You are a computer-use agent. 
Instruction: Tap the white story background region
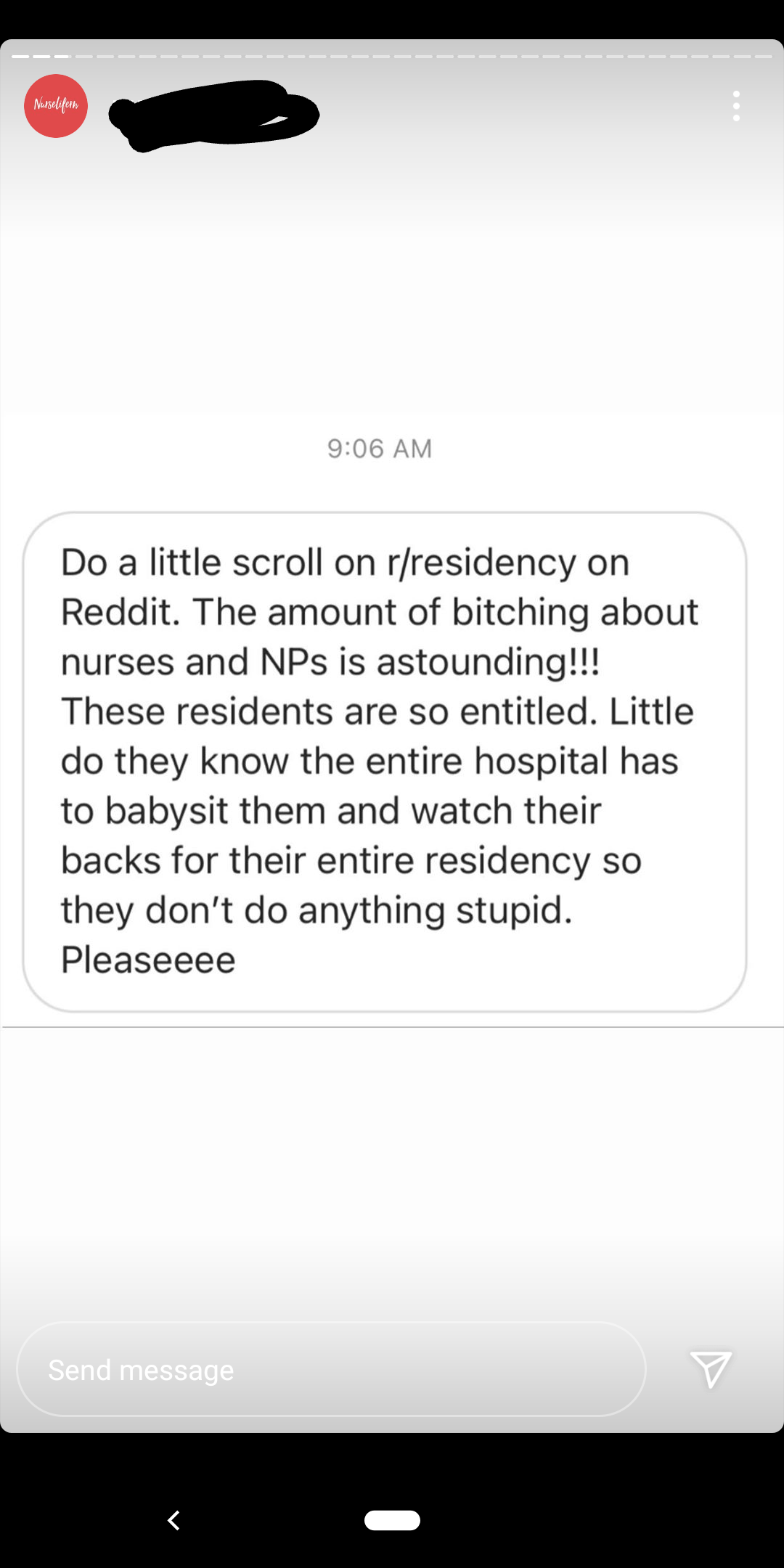click(x=392, y=327)
